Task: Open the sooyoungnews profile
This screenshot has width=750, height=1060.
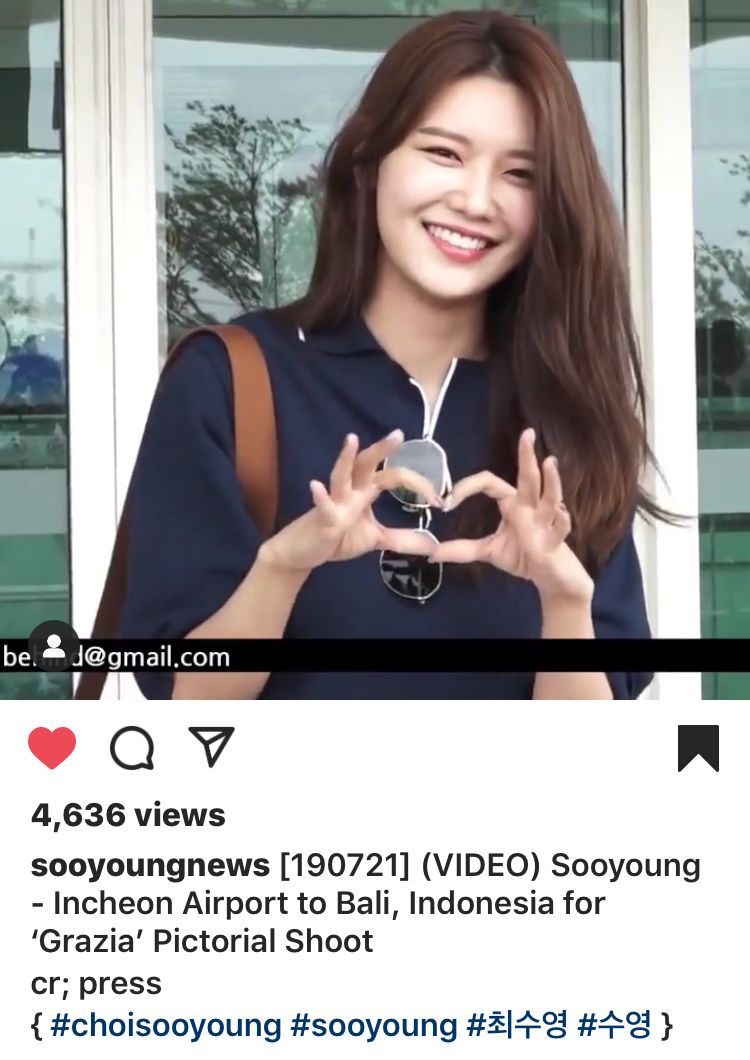Action: coord(150,866)
